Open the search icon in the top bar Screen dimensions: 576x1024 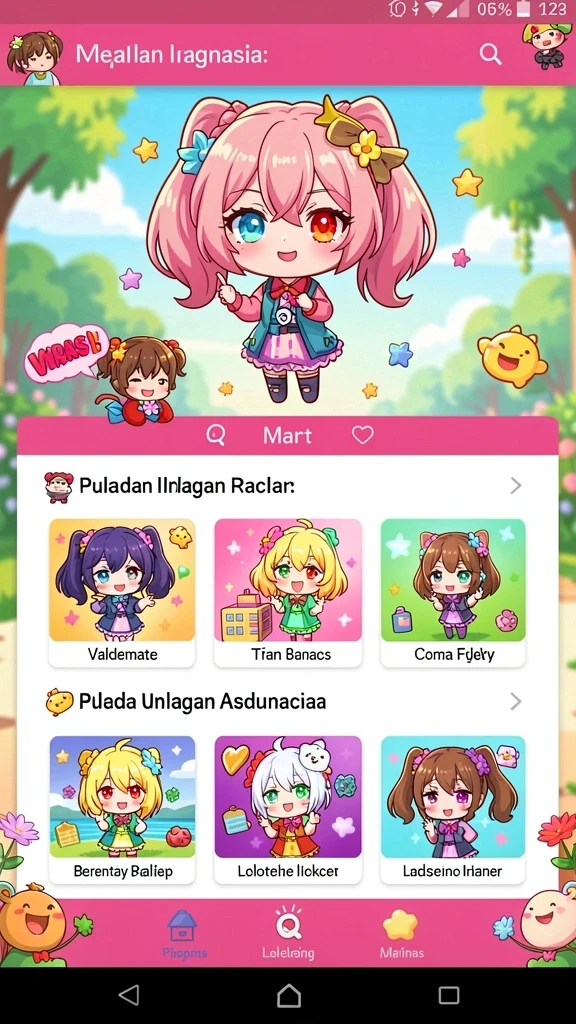point(490,54)
